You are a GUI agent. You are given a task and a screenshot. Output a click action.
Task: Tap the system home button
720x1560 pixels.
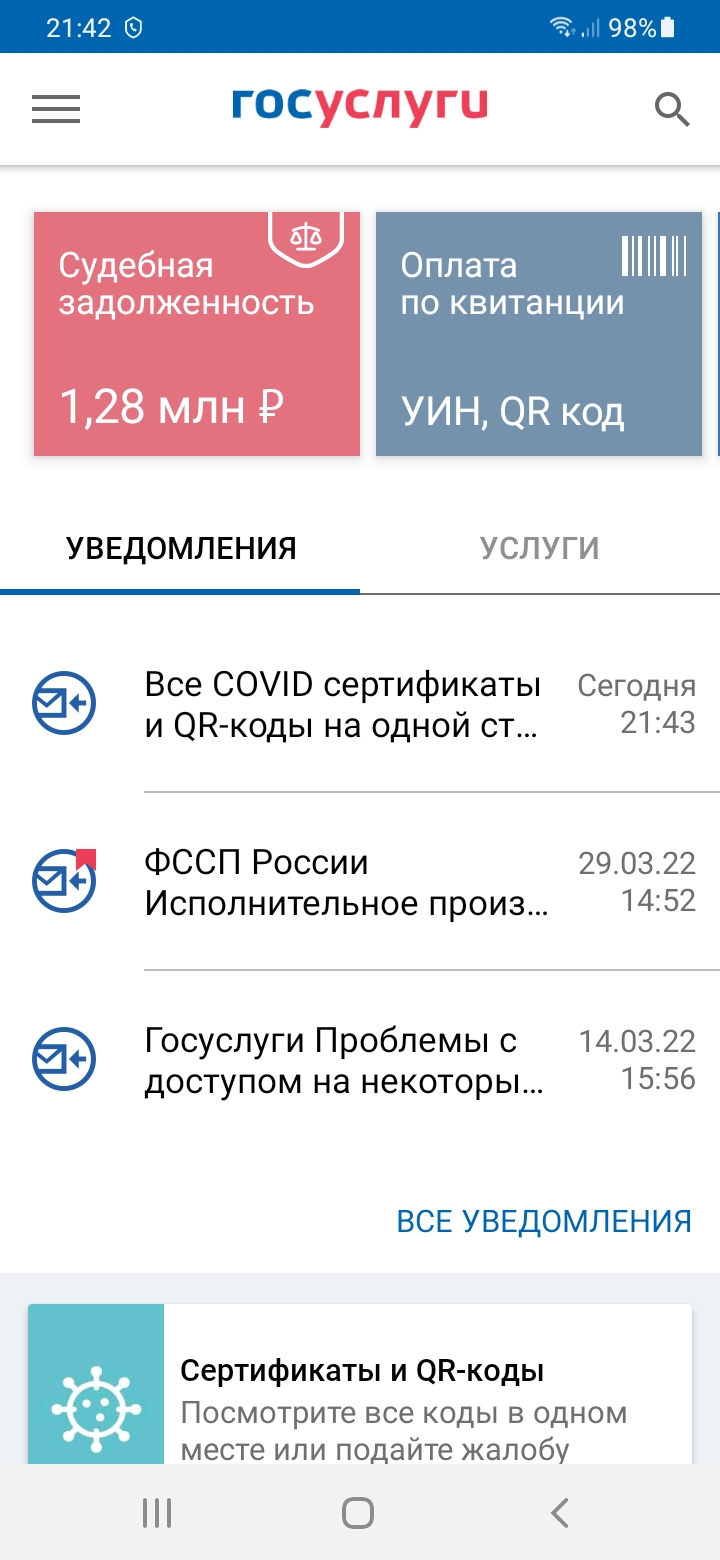[358, 1513]
